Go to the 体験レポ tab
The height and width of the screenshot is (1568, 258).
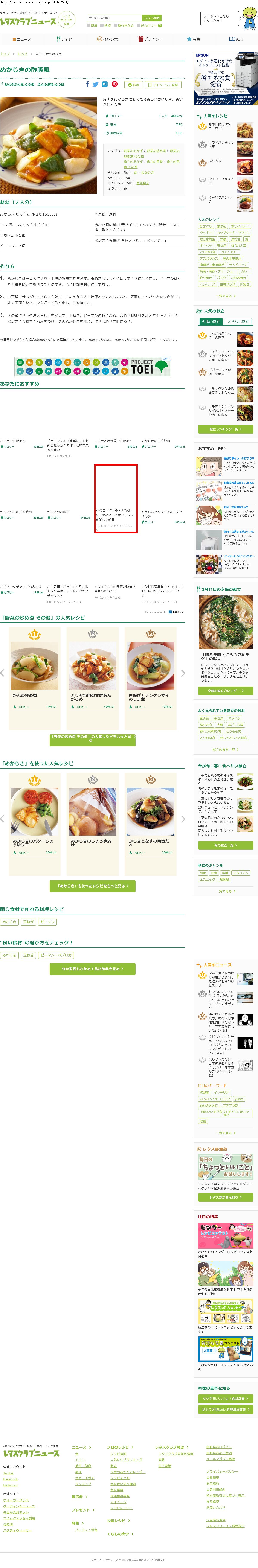[107, 39]
